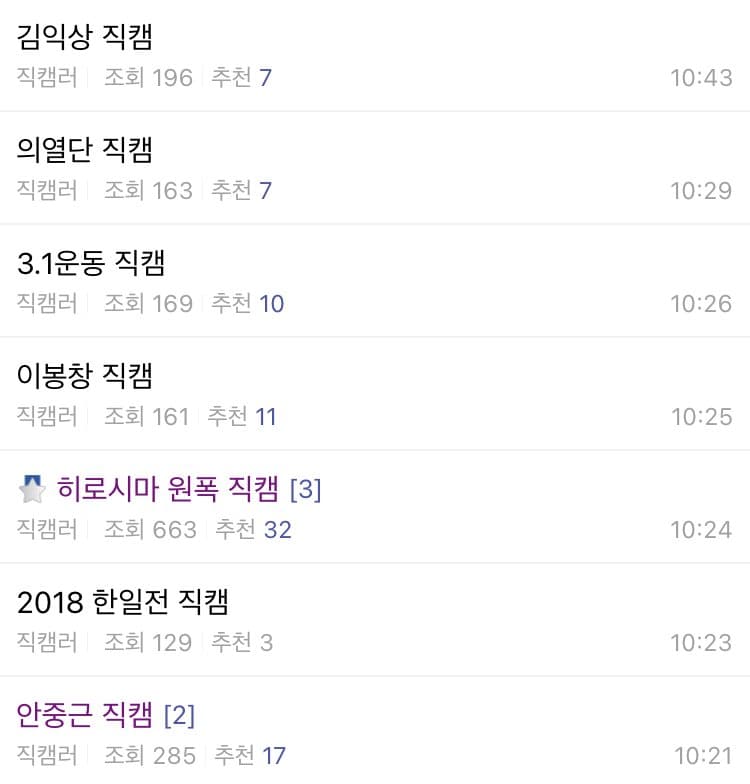Open the [2] comments on 안중근 직캠
750x784 pixels.
[179, 716]
